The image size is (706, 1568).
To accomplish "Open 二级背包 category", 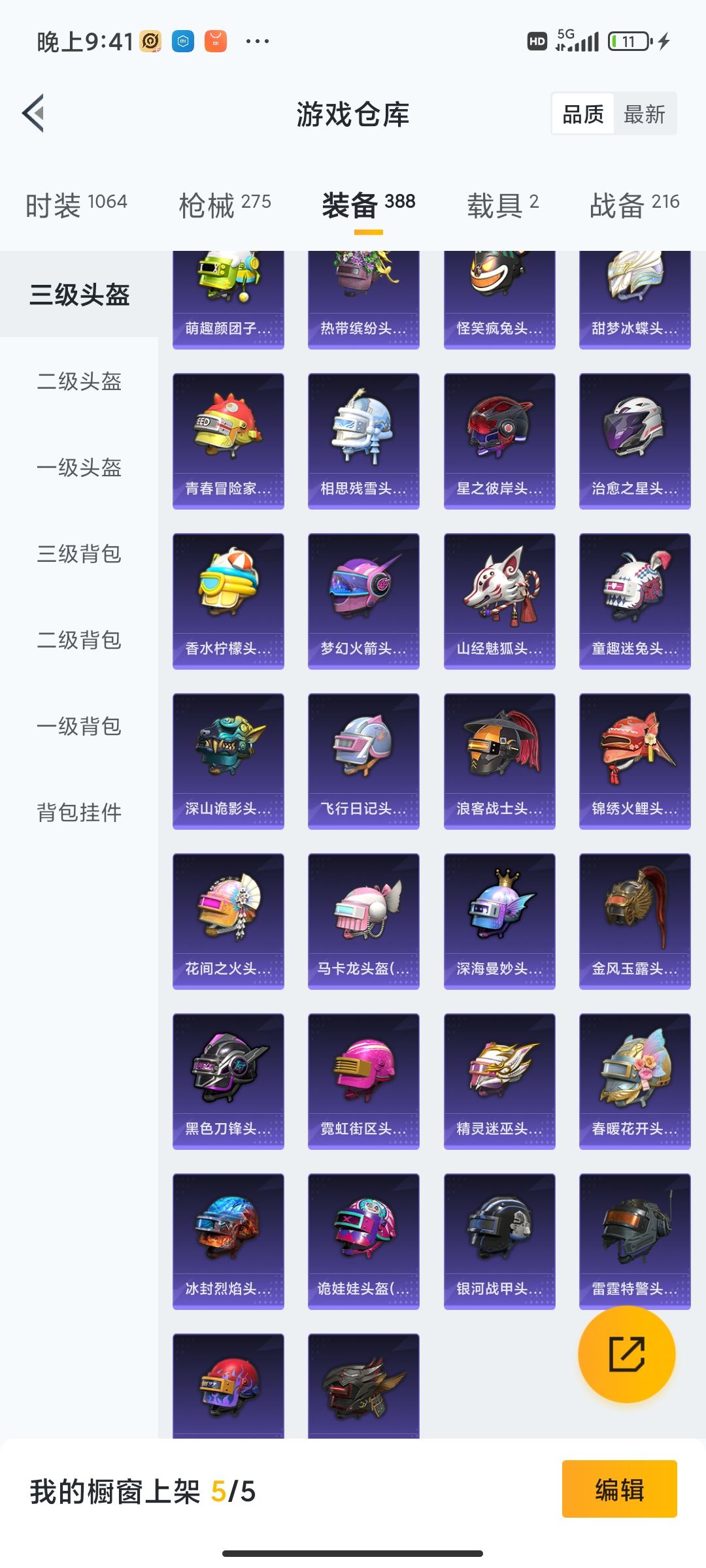I will point(79,640).
